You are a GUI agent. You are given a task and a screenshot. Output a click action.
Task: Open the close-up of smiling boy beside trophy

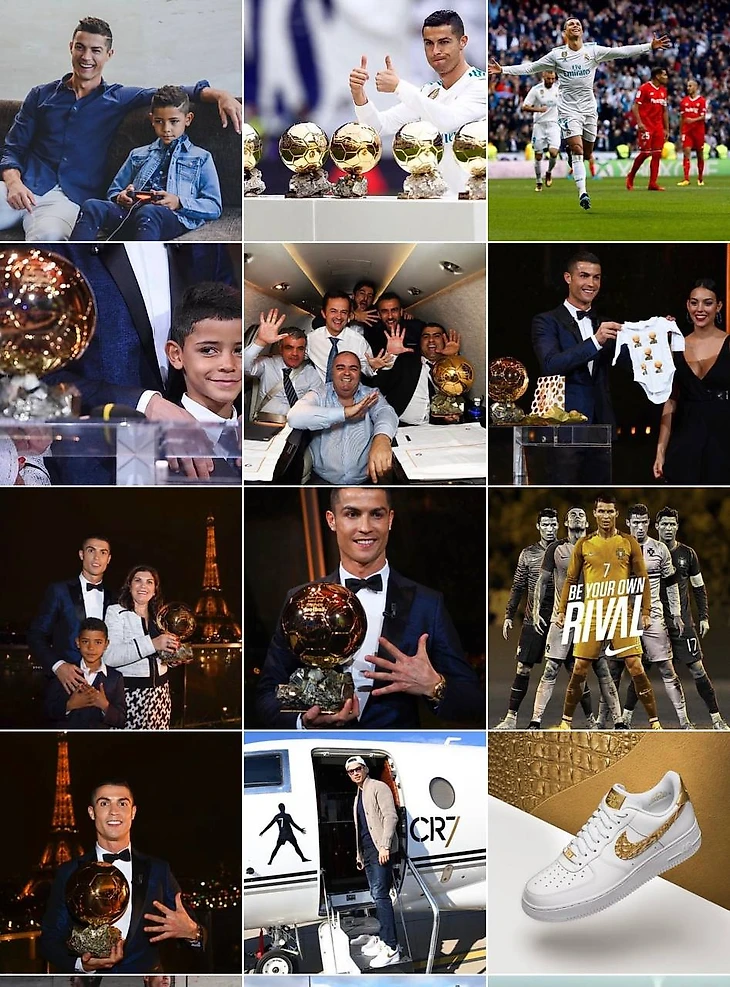tap(120, 364)
